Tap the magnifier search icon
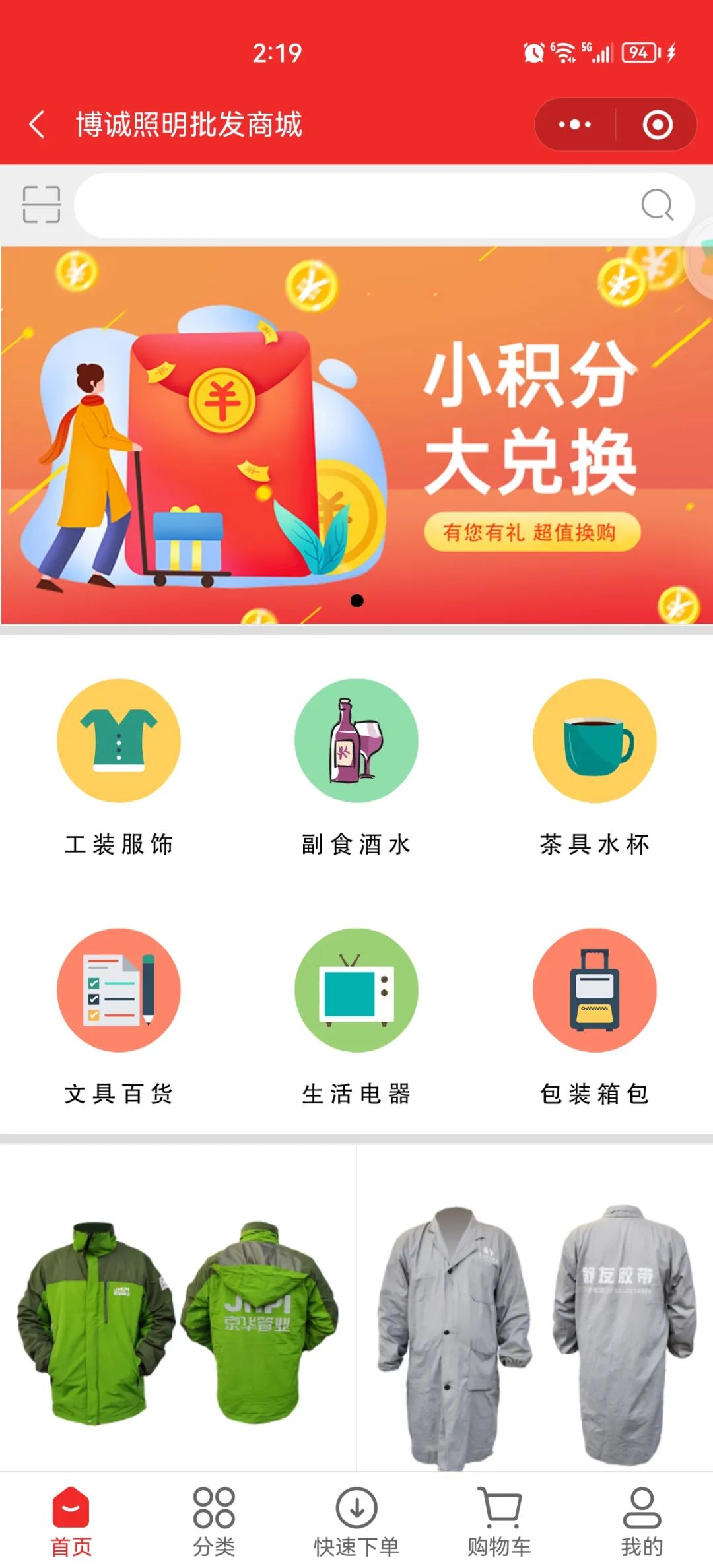The height and width of the screenshot is (1568, 713). point(657,205)
